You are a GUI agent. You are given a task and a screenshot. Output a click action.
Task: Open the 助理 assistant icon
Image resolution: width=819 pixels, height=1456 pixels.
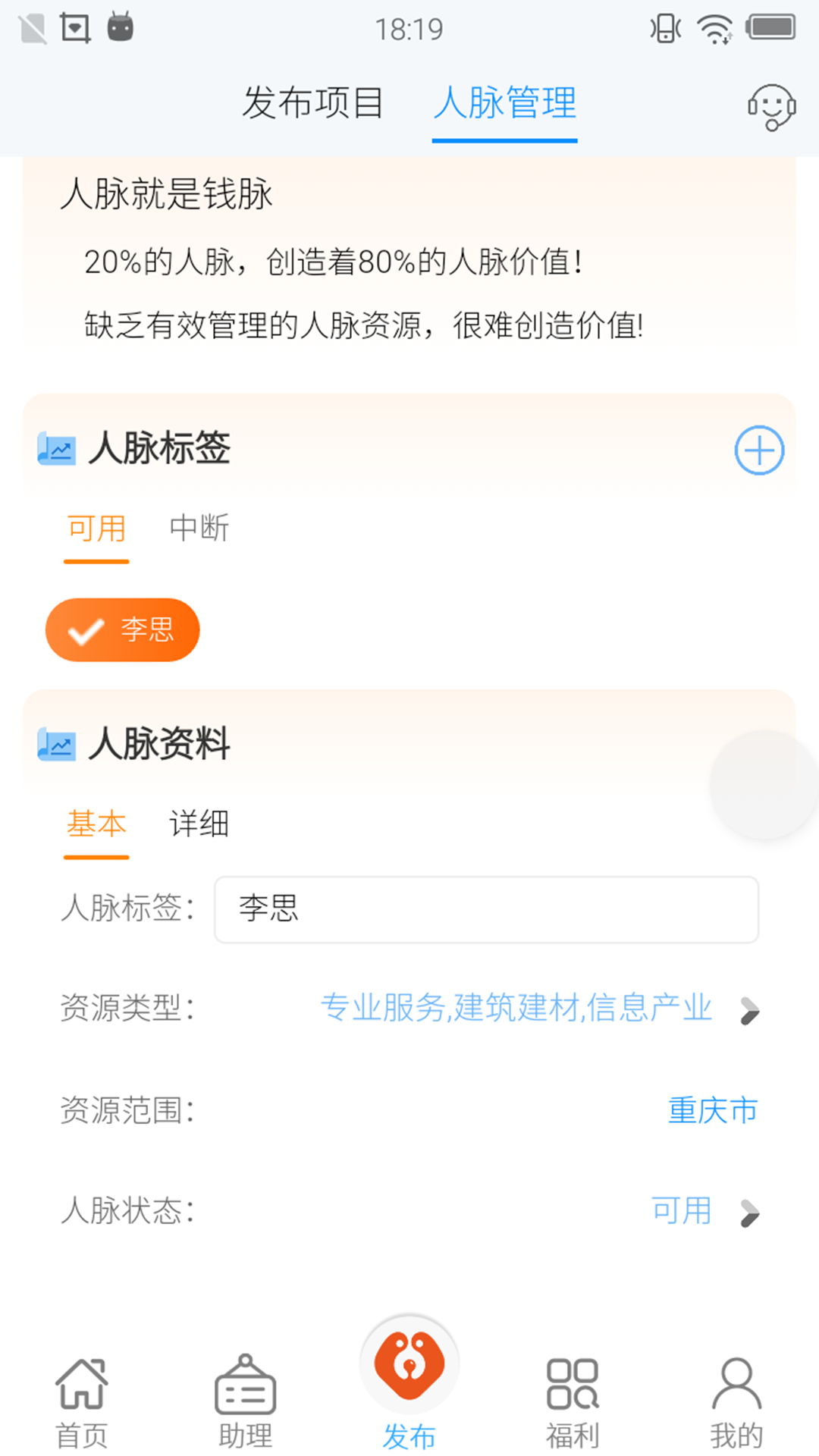245,1388
